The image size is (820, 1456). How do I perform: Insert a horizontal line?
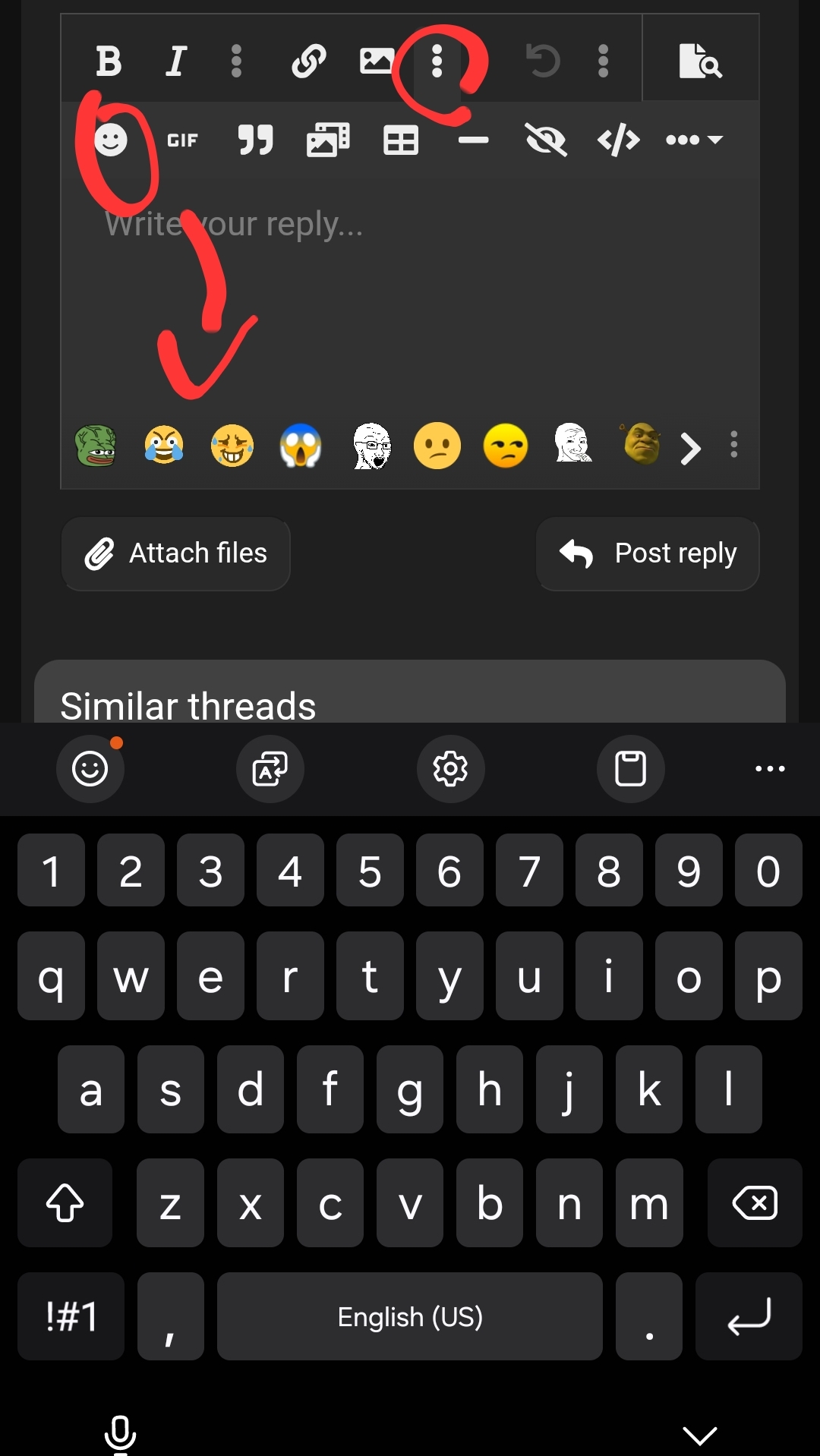click(474, 140)
